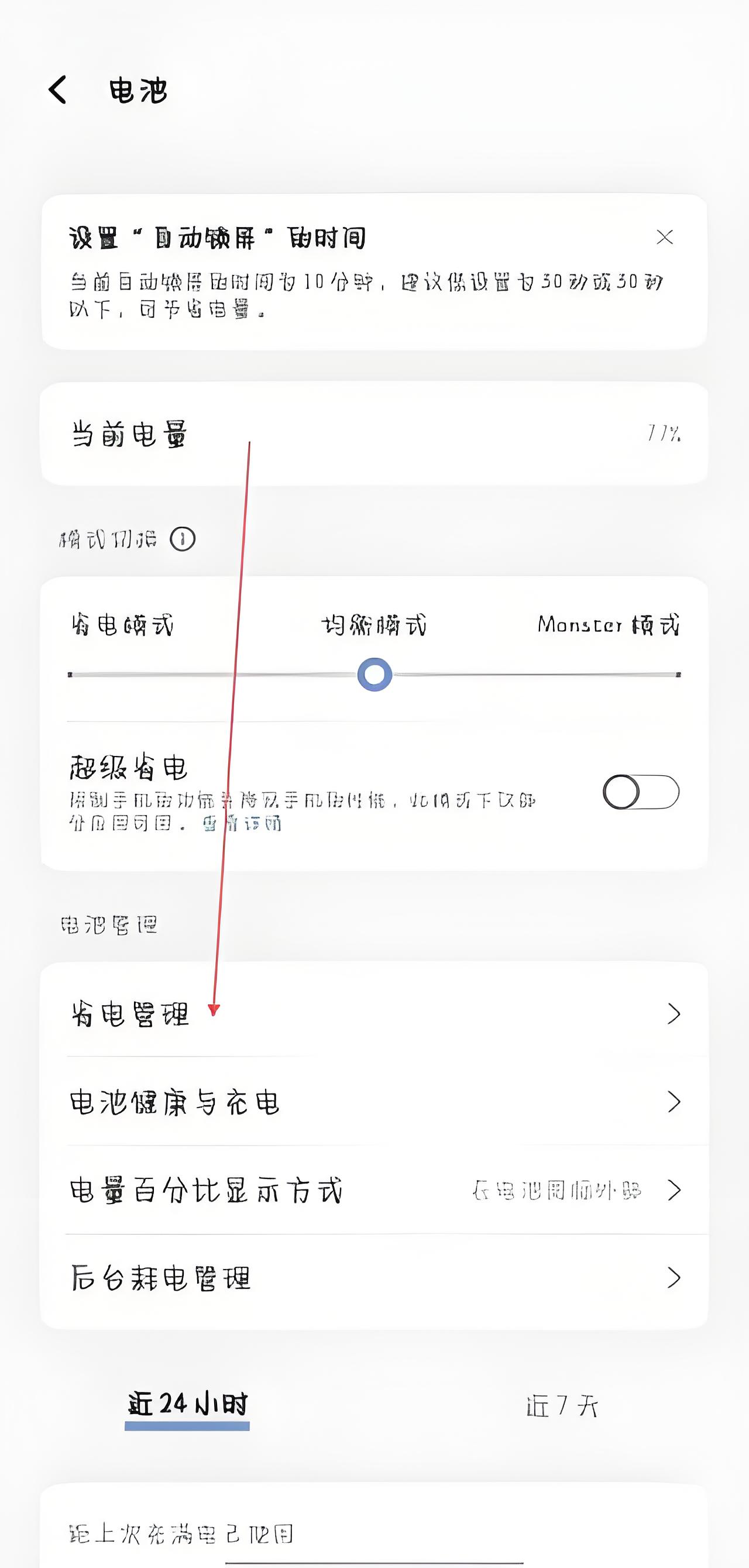
Task: Switch to the 近24小时 tab
Action: click(x=188, y=1405)
